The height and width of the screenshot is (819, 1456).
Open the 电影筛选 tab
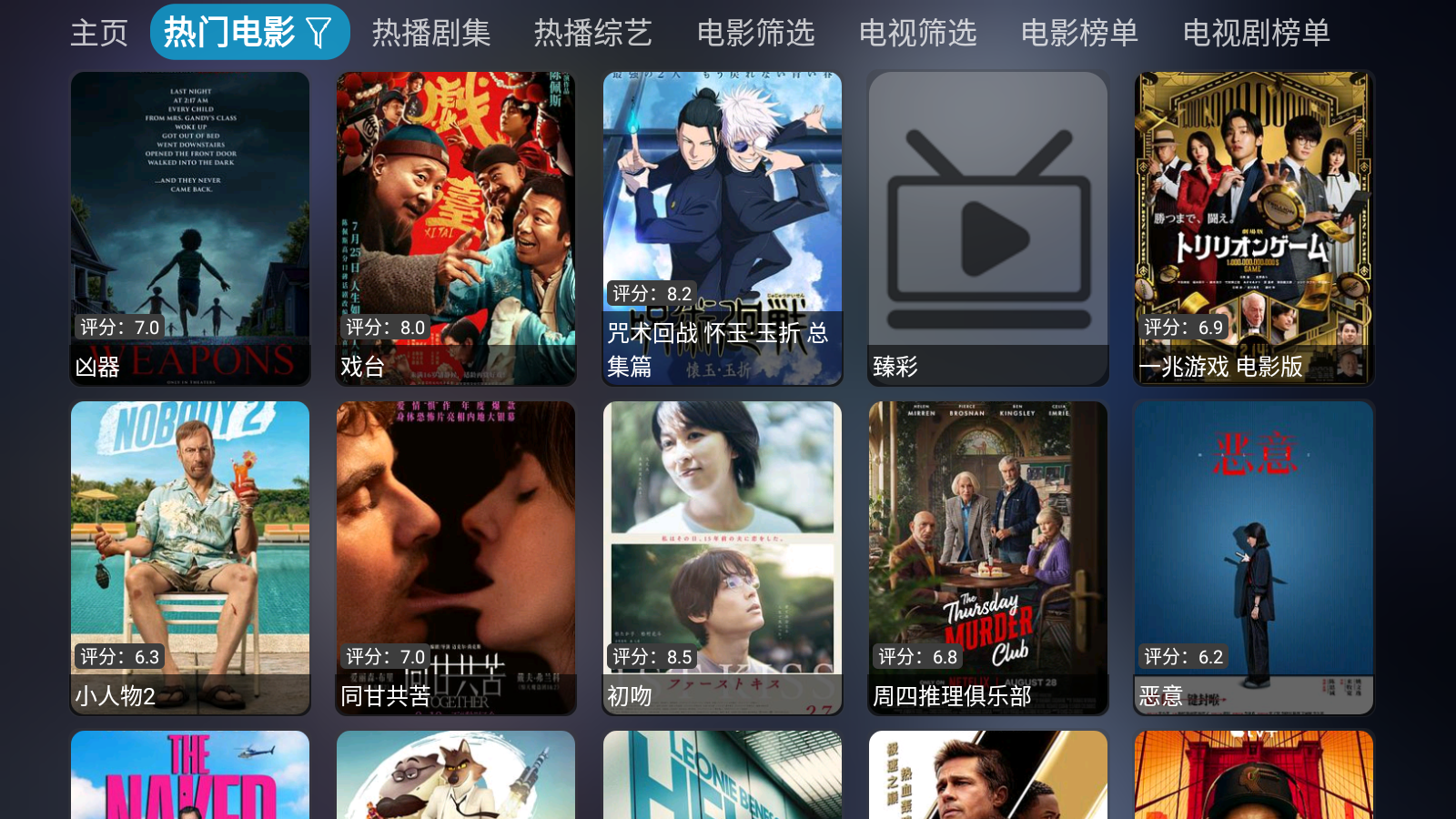click(x=755, y=34)
